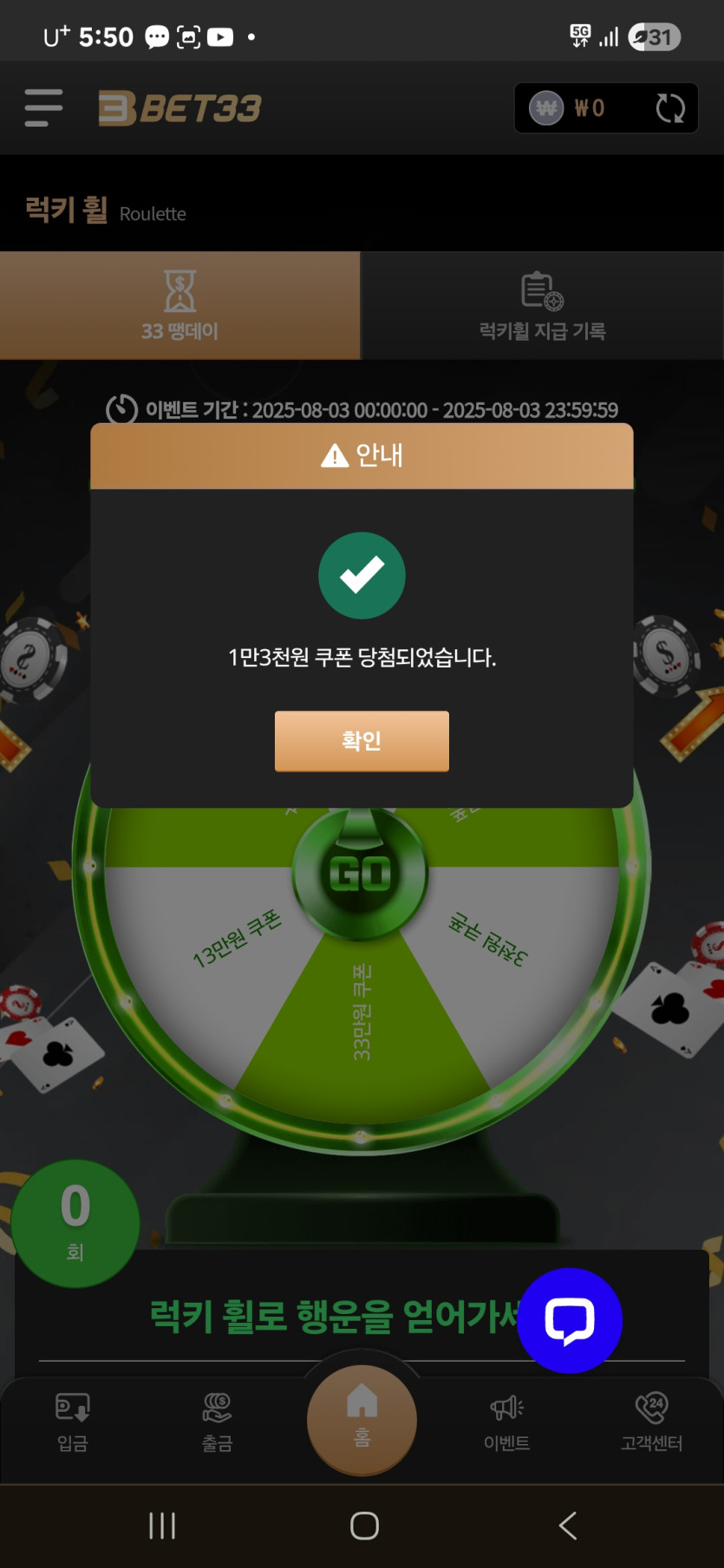Switch to 럭키휠 지급 기록 tab
724x1568 pixels.
tap(542, 305)
